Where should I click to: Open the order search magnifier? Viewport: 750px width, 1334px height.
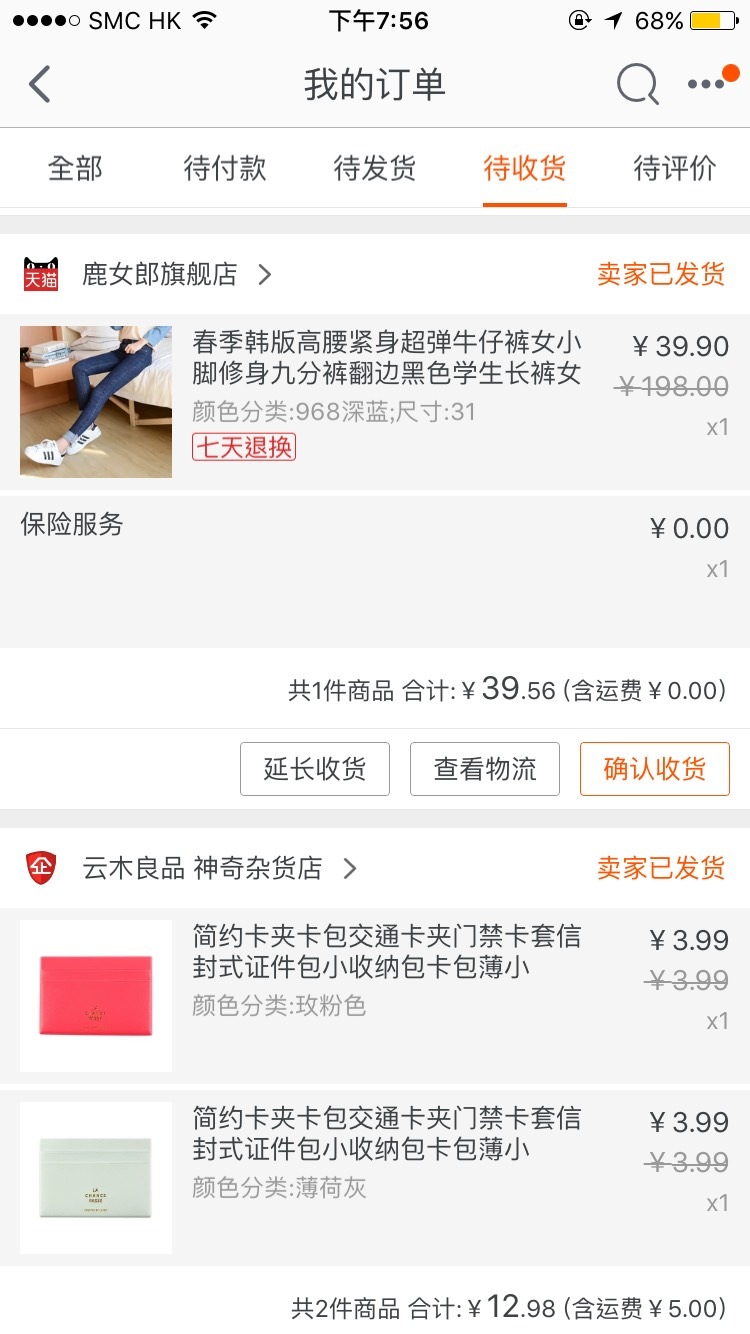(x=637, y=85)
